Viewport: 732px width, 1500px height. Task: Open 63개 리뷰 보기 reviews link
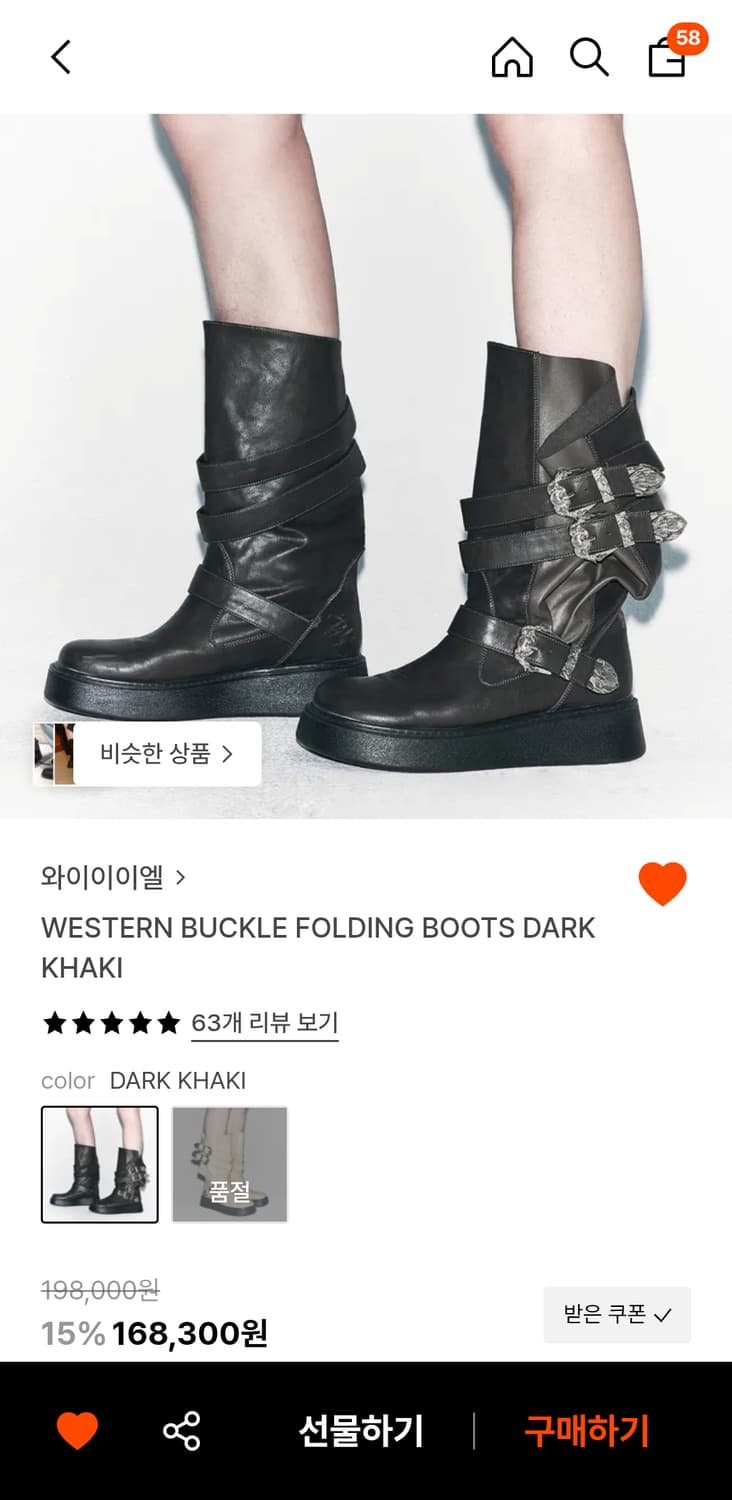point(265,1022)
